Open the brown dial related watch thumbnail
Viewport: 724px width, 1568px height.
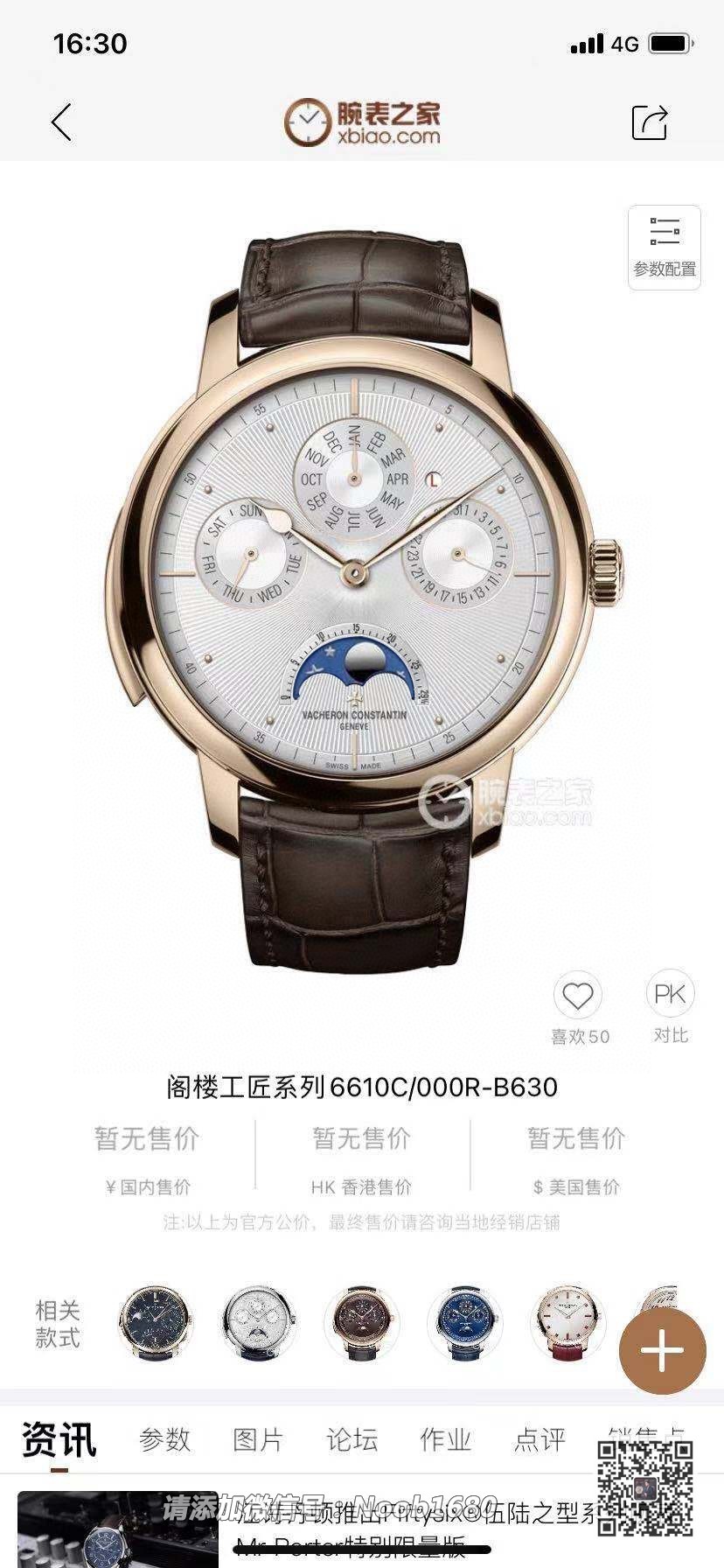[x=362, y=1322]
